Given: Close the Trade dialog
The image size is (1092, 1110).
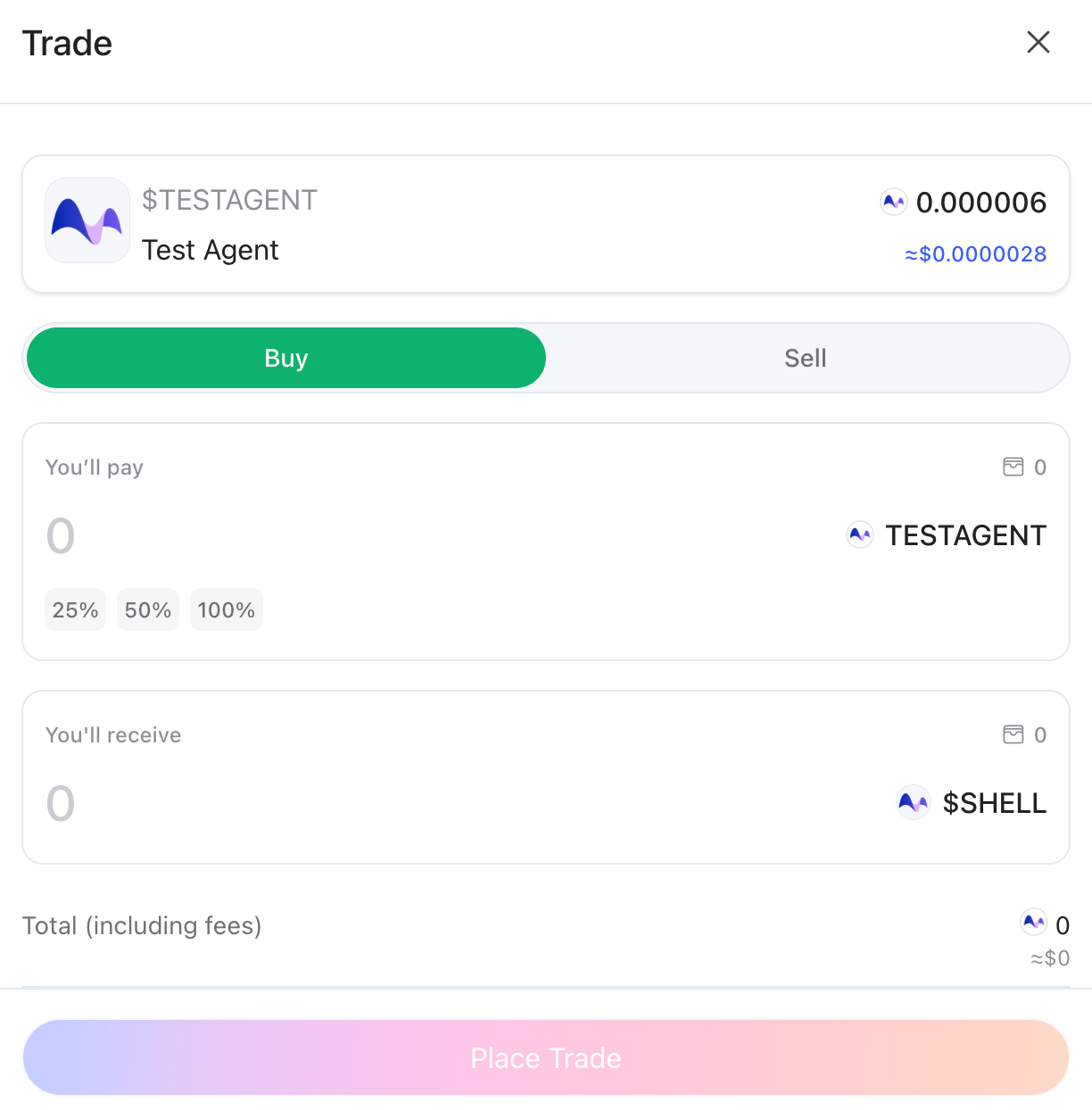Looking at the screenshot, I should 1038,42.
